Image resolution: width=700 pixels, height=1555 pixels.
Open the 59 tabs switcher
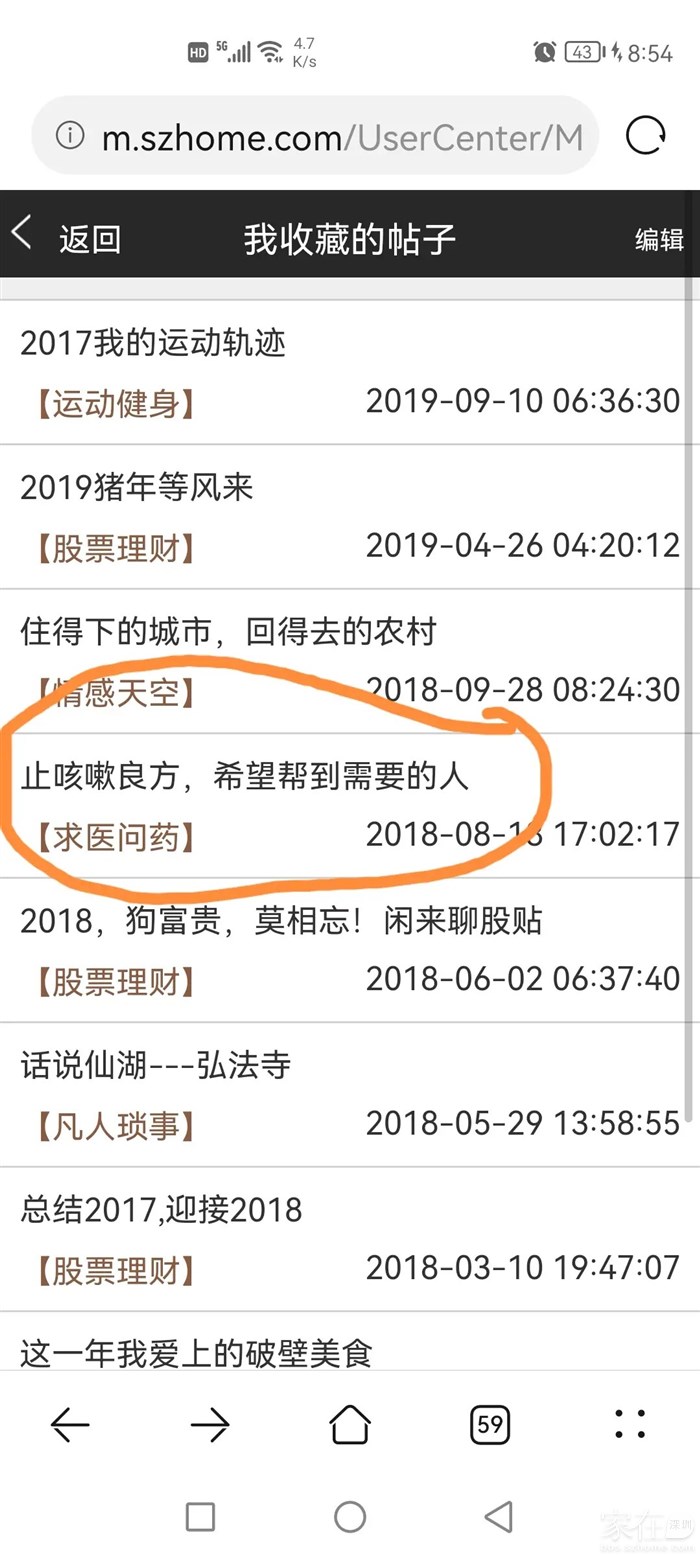click(490, 1424)
